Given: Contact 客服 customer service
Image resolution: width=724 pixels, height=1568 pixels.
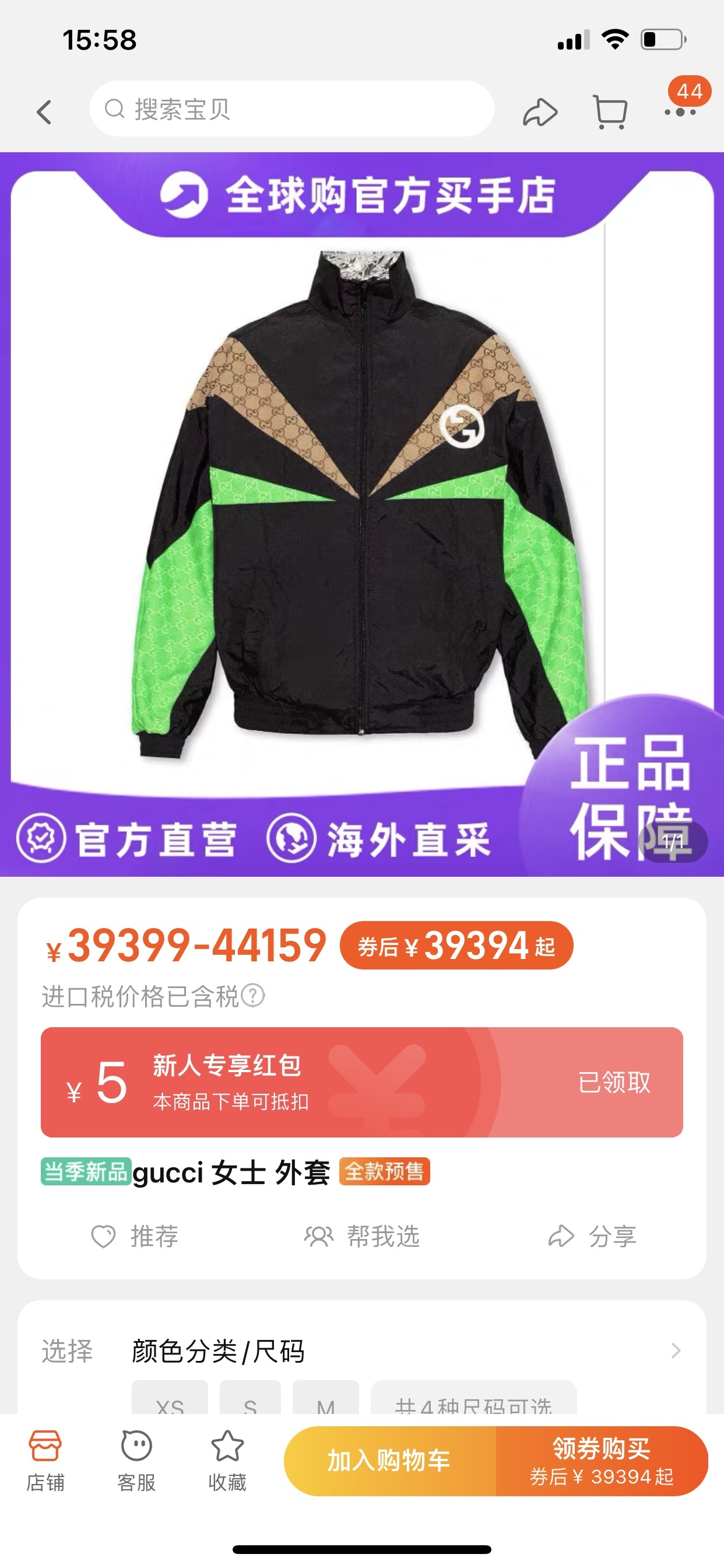Looking at the screenshot, I should point(136,1461).
